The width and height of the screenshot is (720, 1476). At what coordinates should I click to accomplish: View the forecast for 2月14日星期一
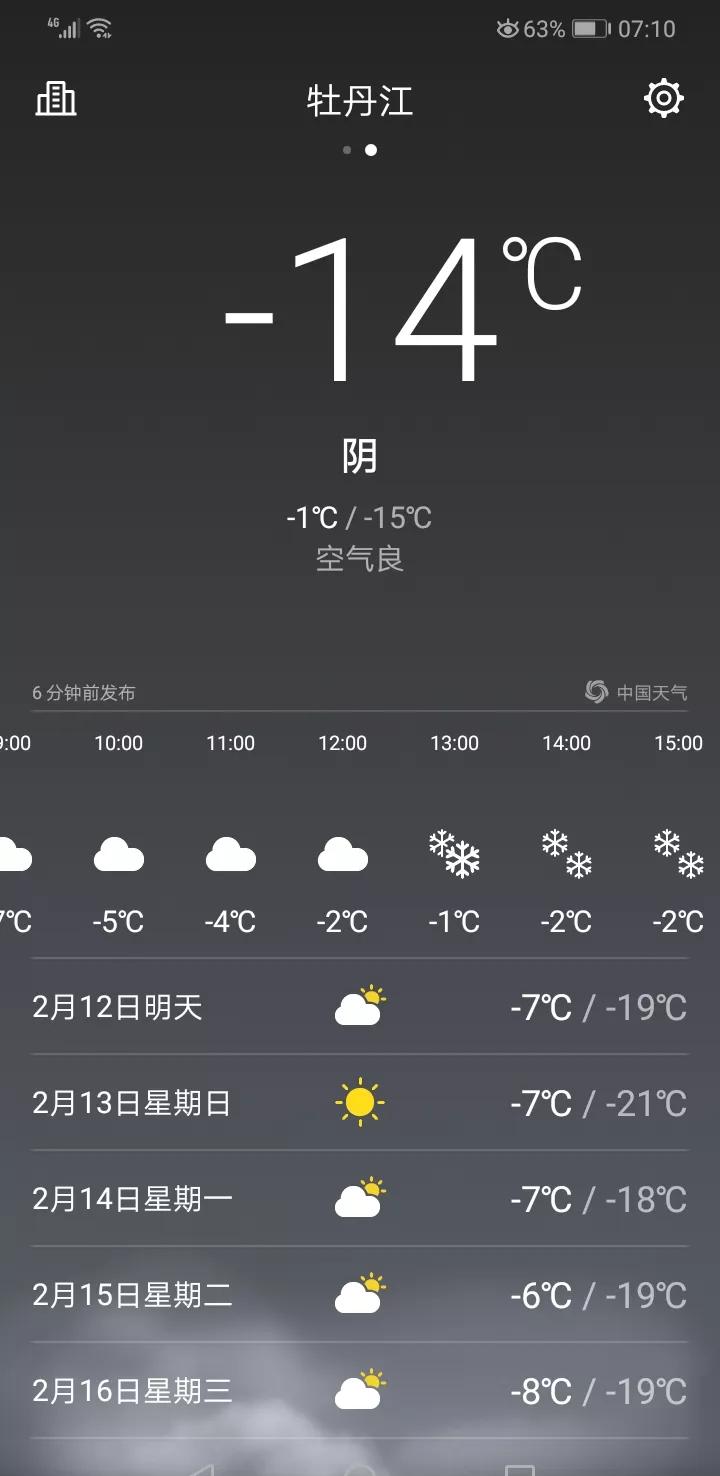pos(360,1199)
